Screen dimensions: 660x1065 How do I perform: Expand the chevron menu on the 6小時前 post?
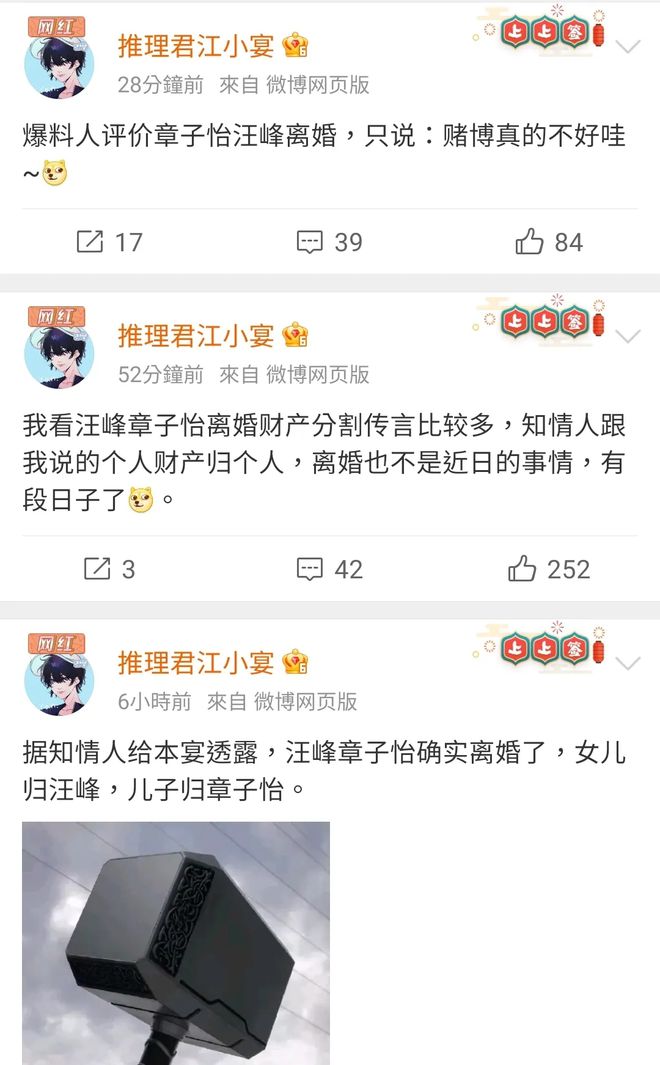click(628, 663)
